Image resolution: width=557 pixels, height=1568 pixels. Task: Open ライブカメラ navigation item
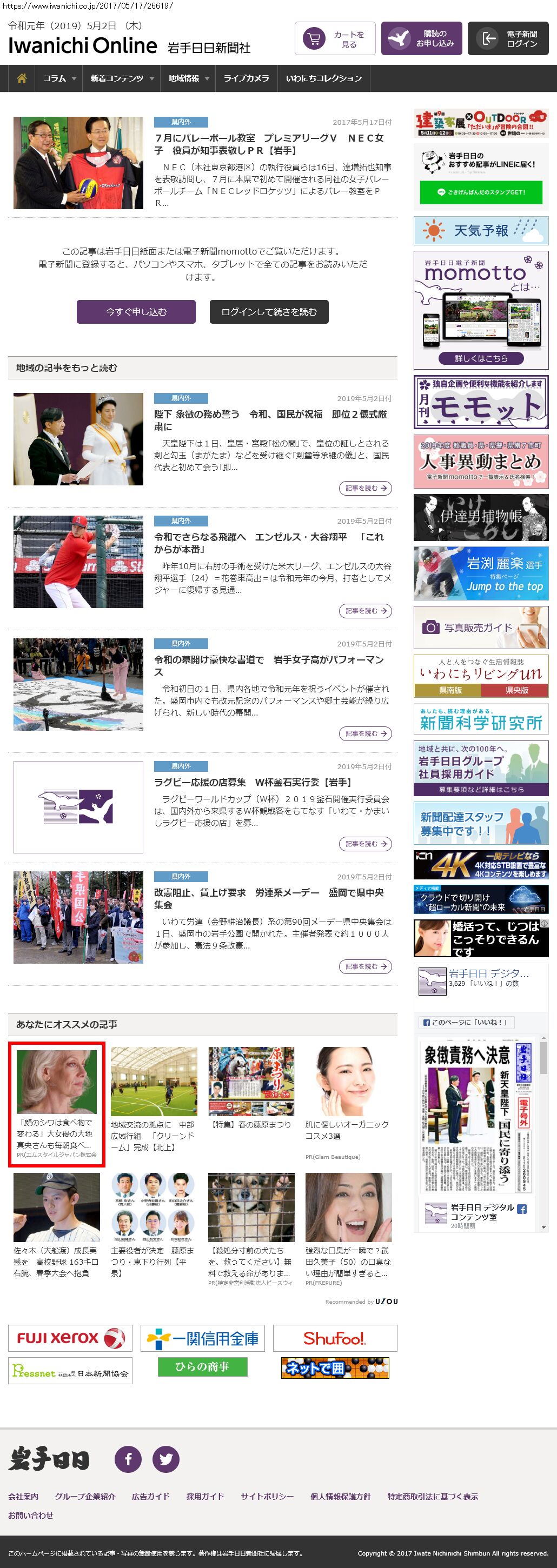246,78
